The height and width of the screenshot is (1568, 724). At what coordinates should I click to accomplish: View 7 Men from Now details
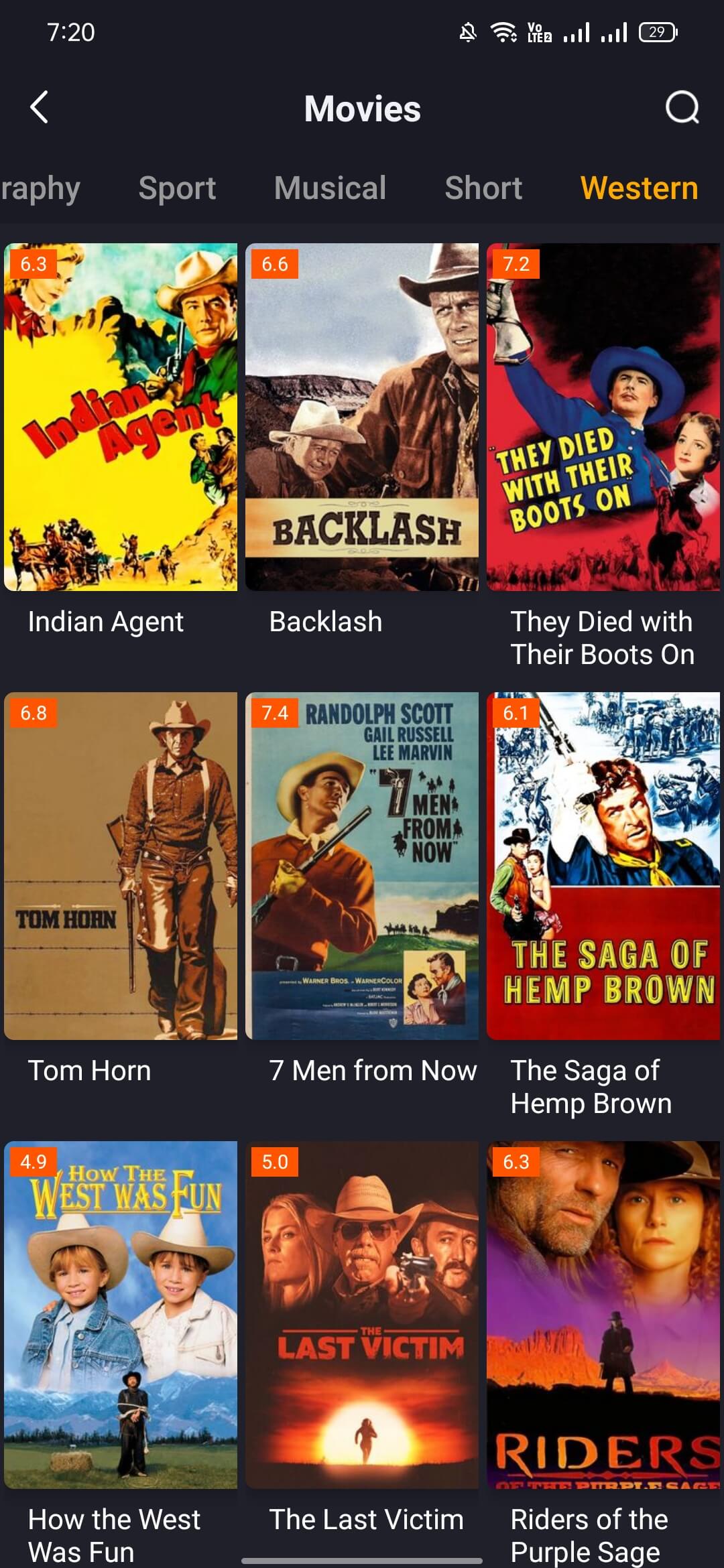pos(362,866)
